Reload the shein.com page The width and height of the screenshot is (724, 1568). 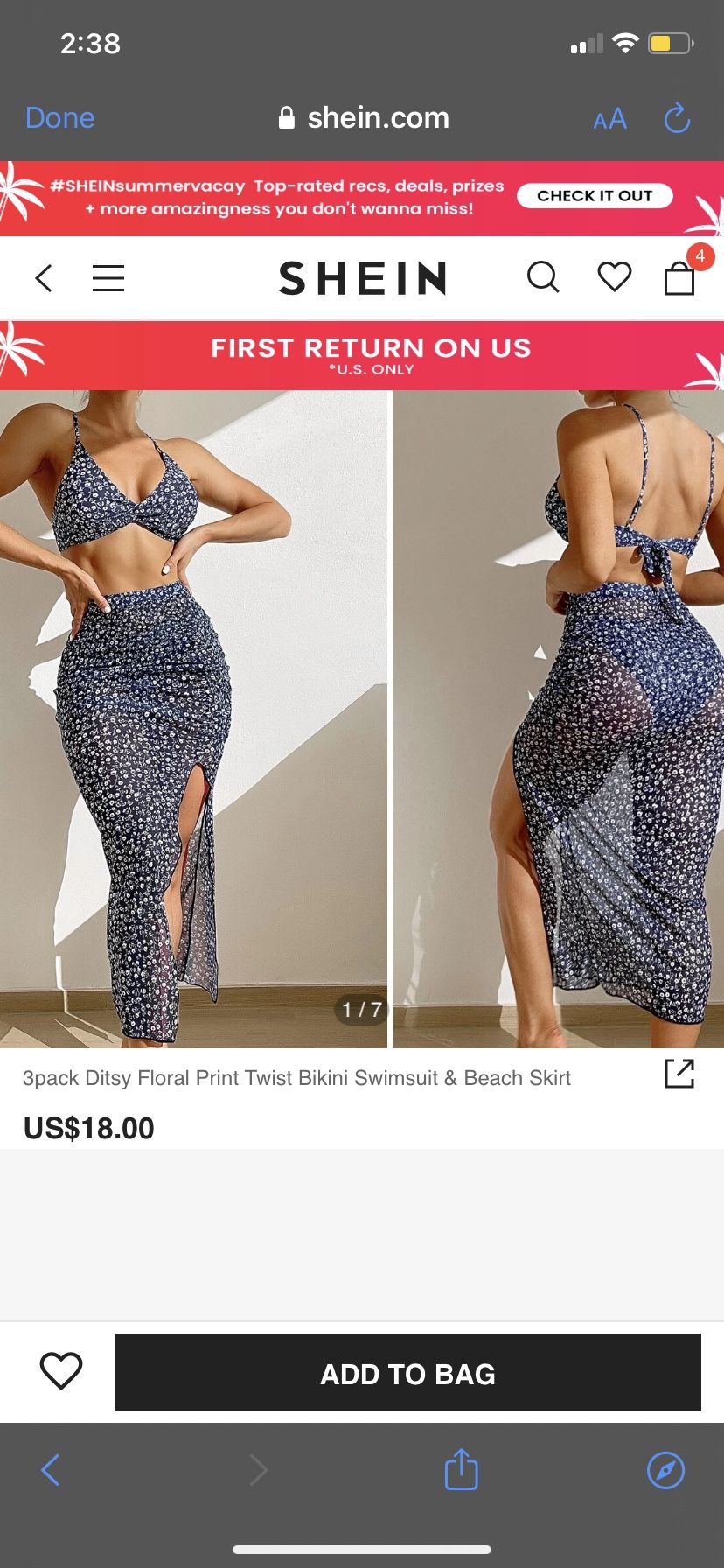pyautogui.click(x=677, y=118)
